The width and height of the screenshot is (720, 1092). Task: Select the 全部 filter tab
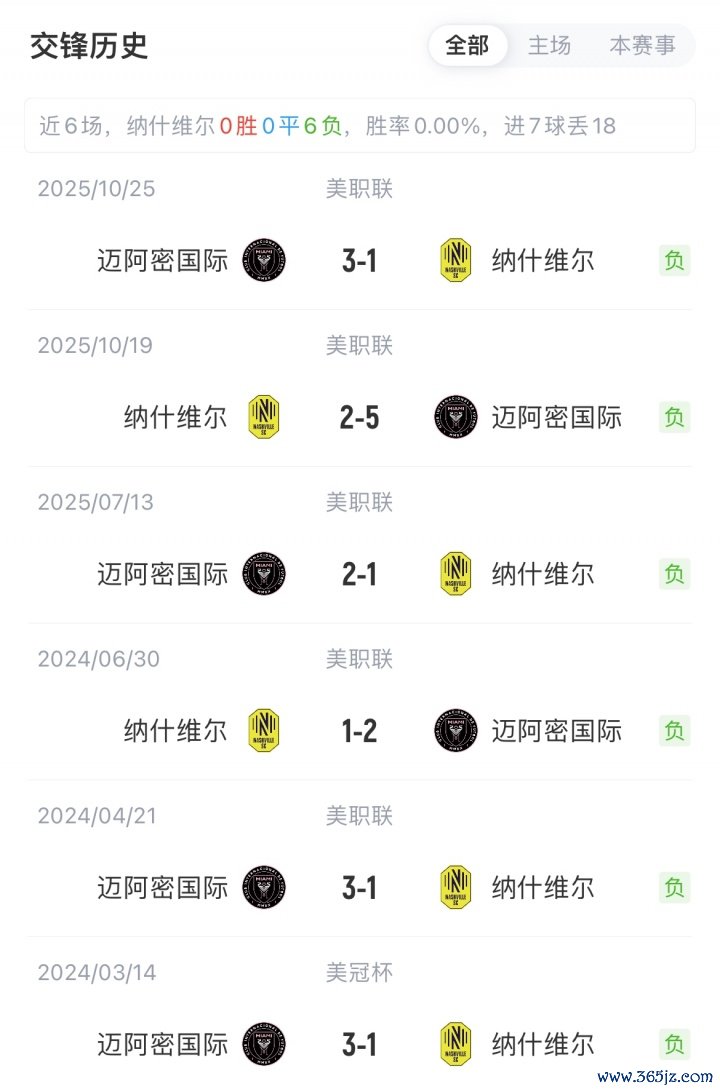point(467,46)
